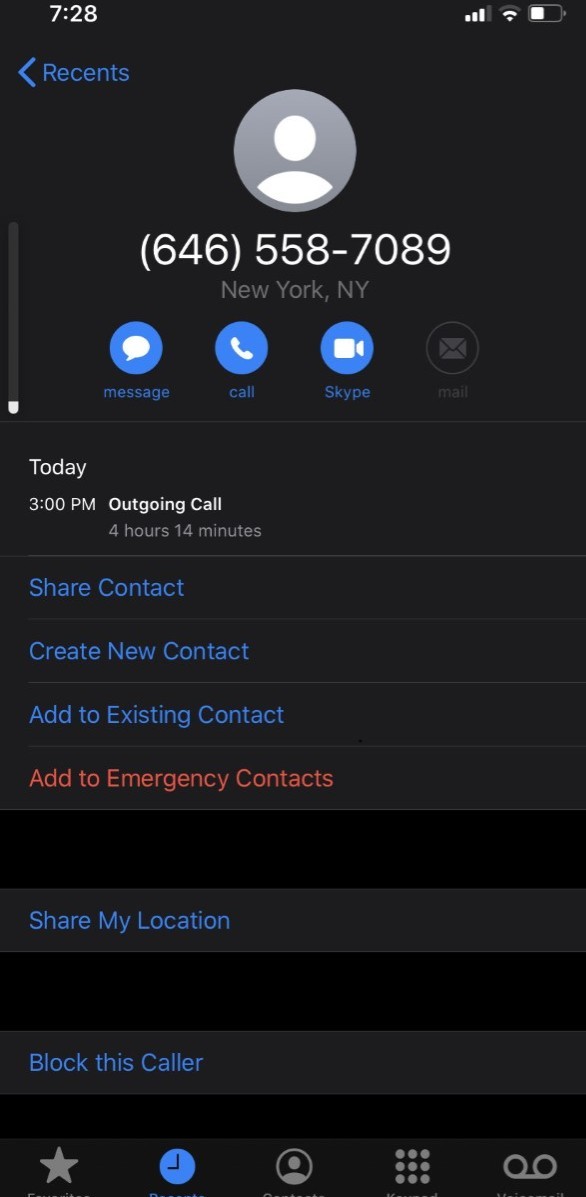Tap Share My Location
The height and width of the screenshot is (1197, 586).
(x=293, y=920)
